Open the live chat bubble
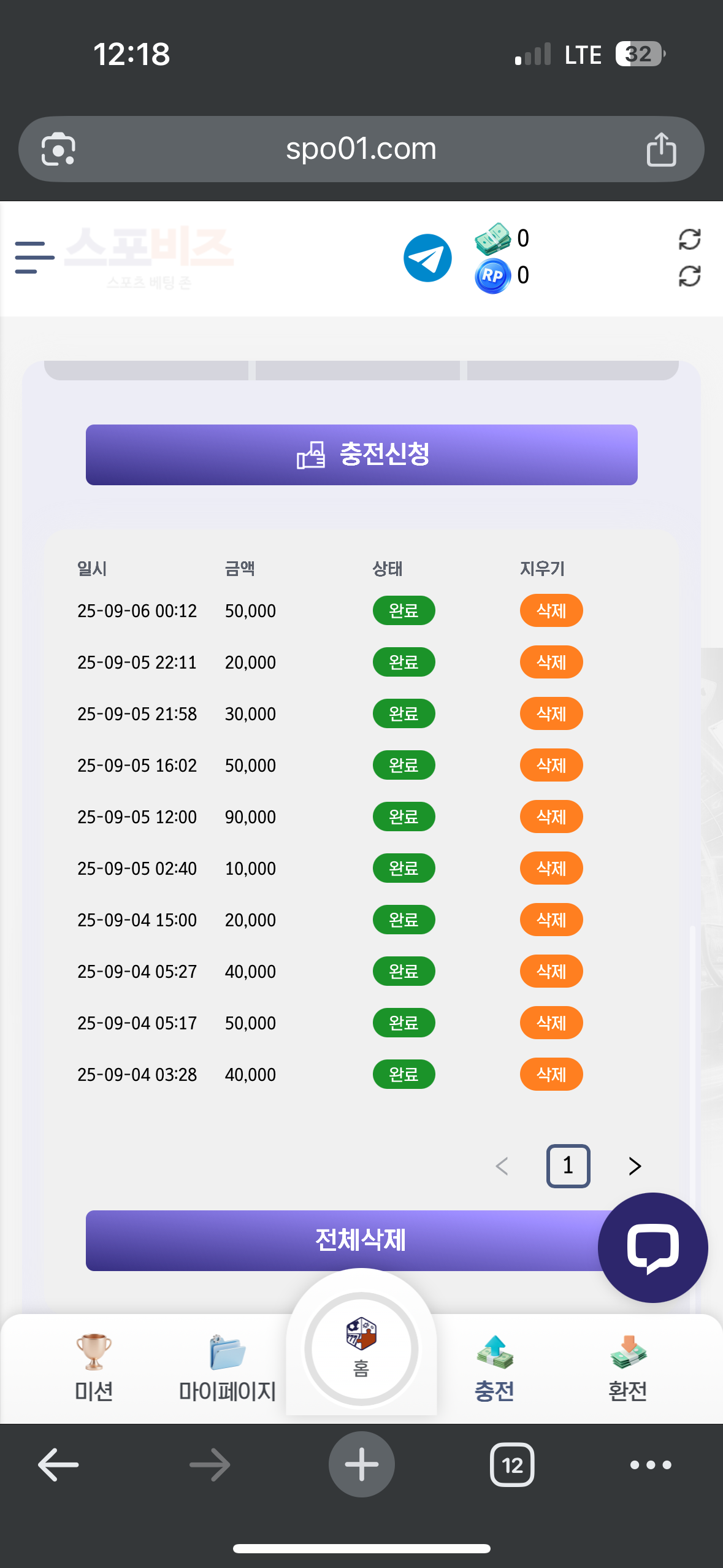Image resolution: width=723 pixels, height=1568 pixels. [652, 1248]
